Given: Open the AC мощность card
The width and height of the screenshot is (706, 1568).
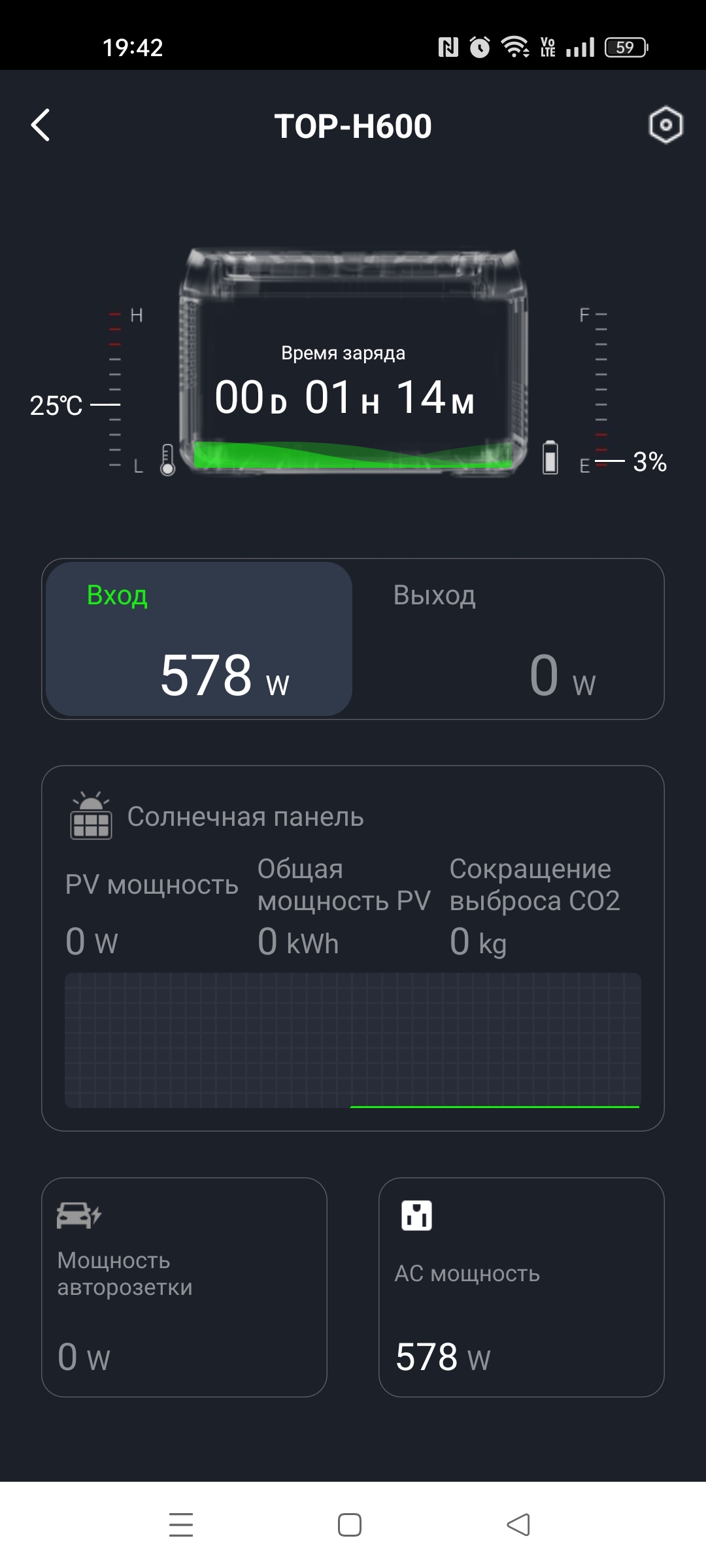Looking at the screenshot, I should pyautogui.click(x=521, y=1287).
